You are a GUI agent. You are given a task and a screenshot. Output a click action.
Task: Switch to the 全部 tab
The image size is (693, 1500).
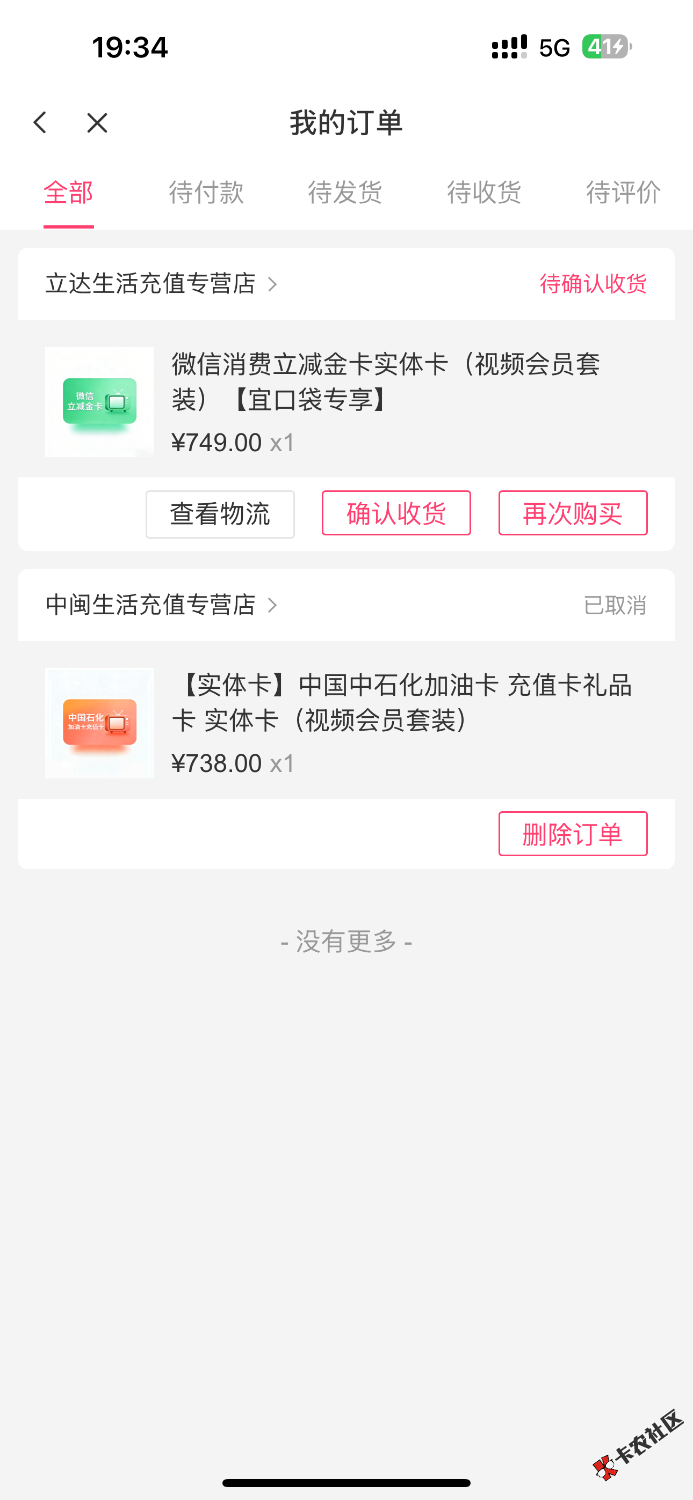(68, 192)
